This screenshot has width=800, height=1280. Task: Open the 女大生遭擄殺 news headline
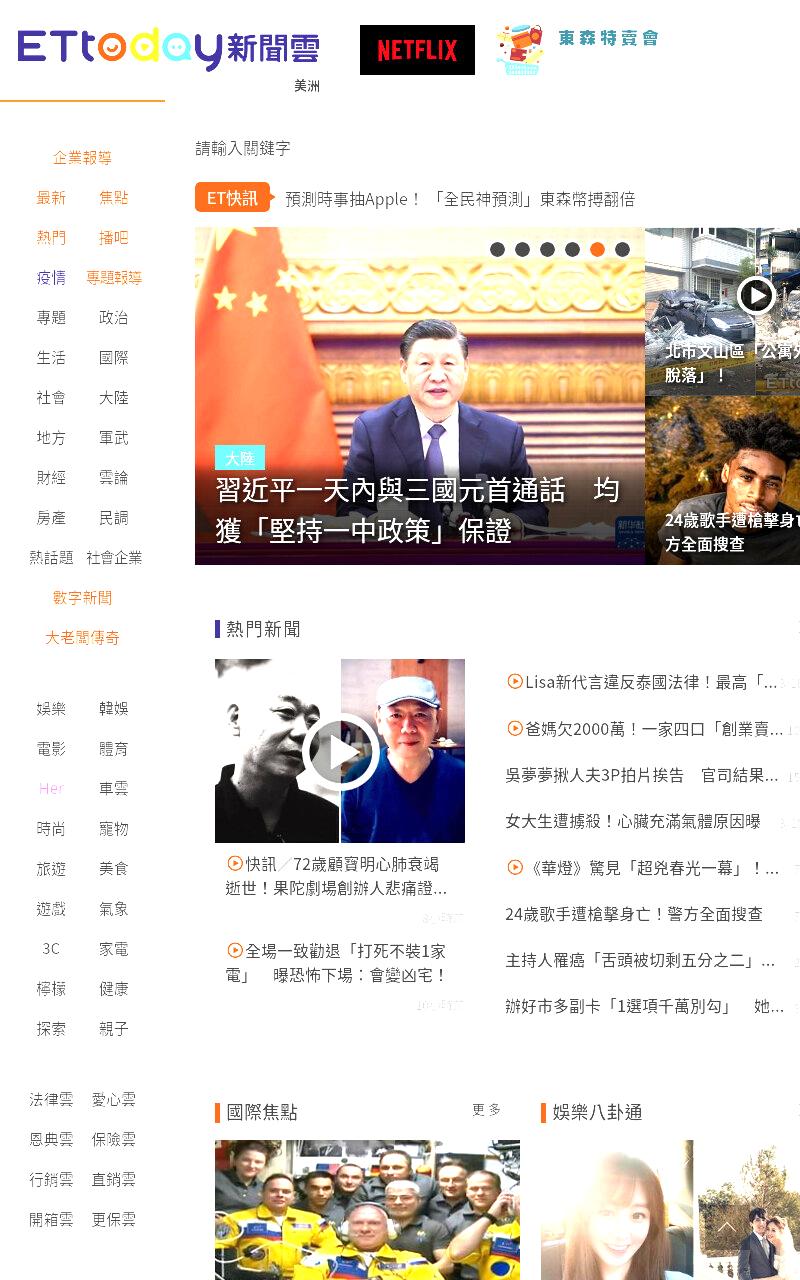click(x=633, y=821)
